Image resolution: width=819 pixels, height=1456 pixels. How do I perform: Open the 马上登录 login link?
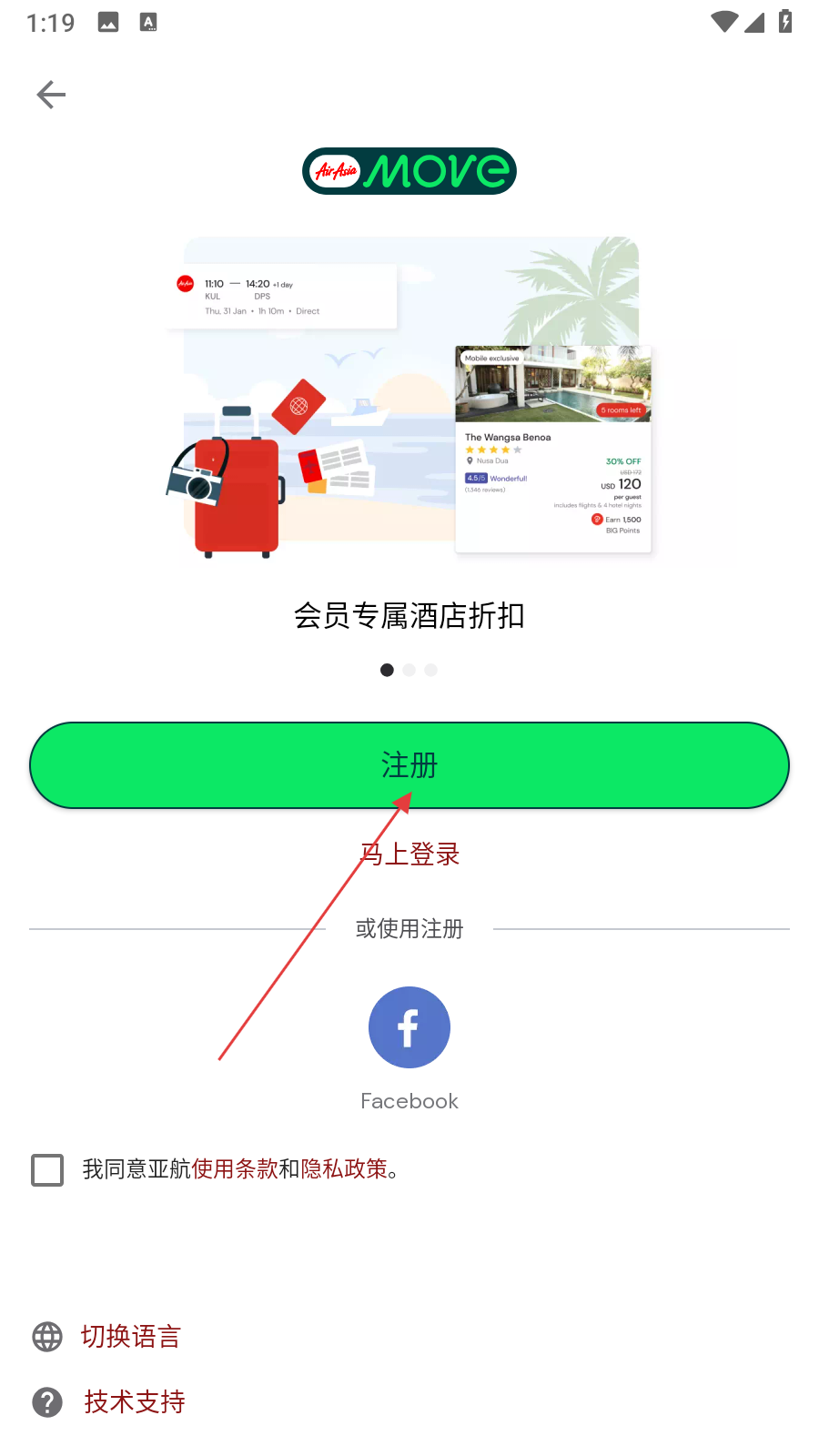point(409,854)
